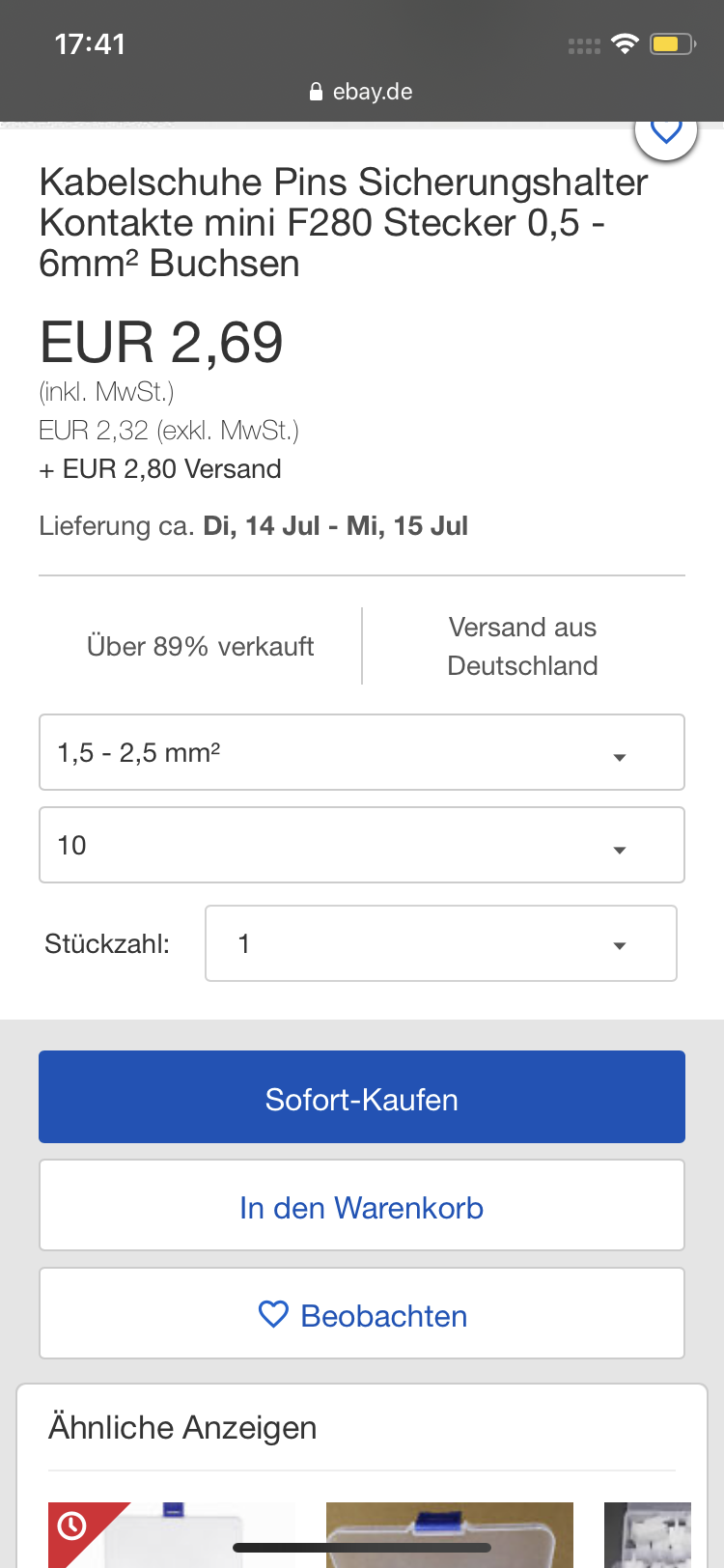Watch this item via Beobachten
The width and height of the screenshot is (724, 1568).
point(362,1314)
